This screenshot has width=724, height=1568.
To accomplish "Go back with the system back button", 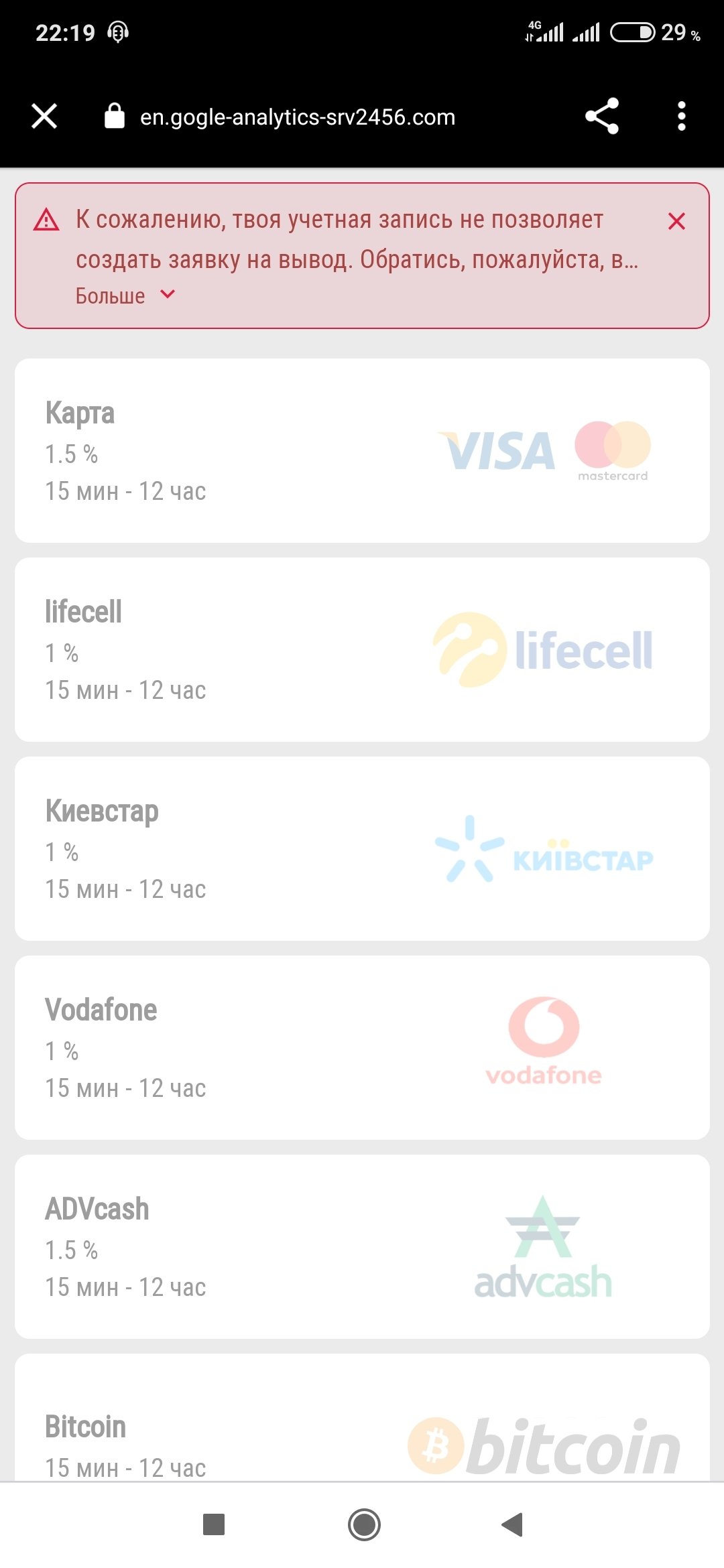I will (512, 1524).
